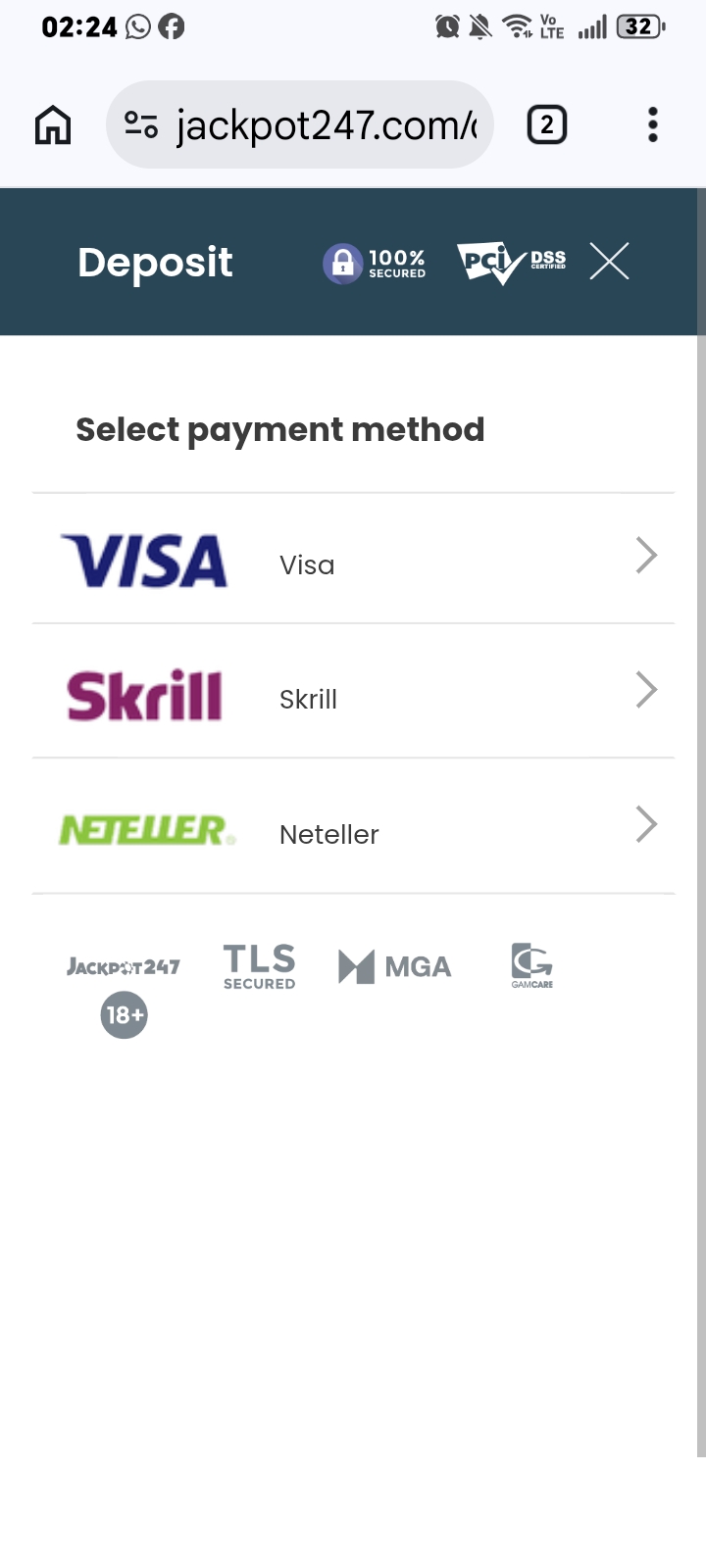Open the browser tab switcher
Image resolution: width=706 pixels, height=1568 pixels.
[x=547, y=125]
